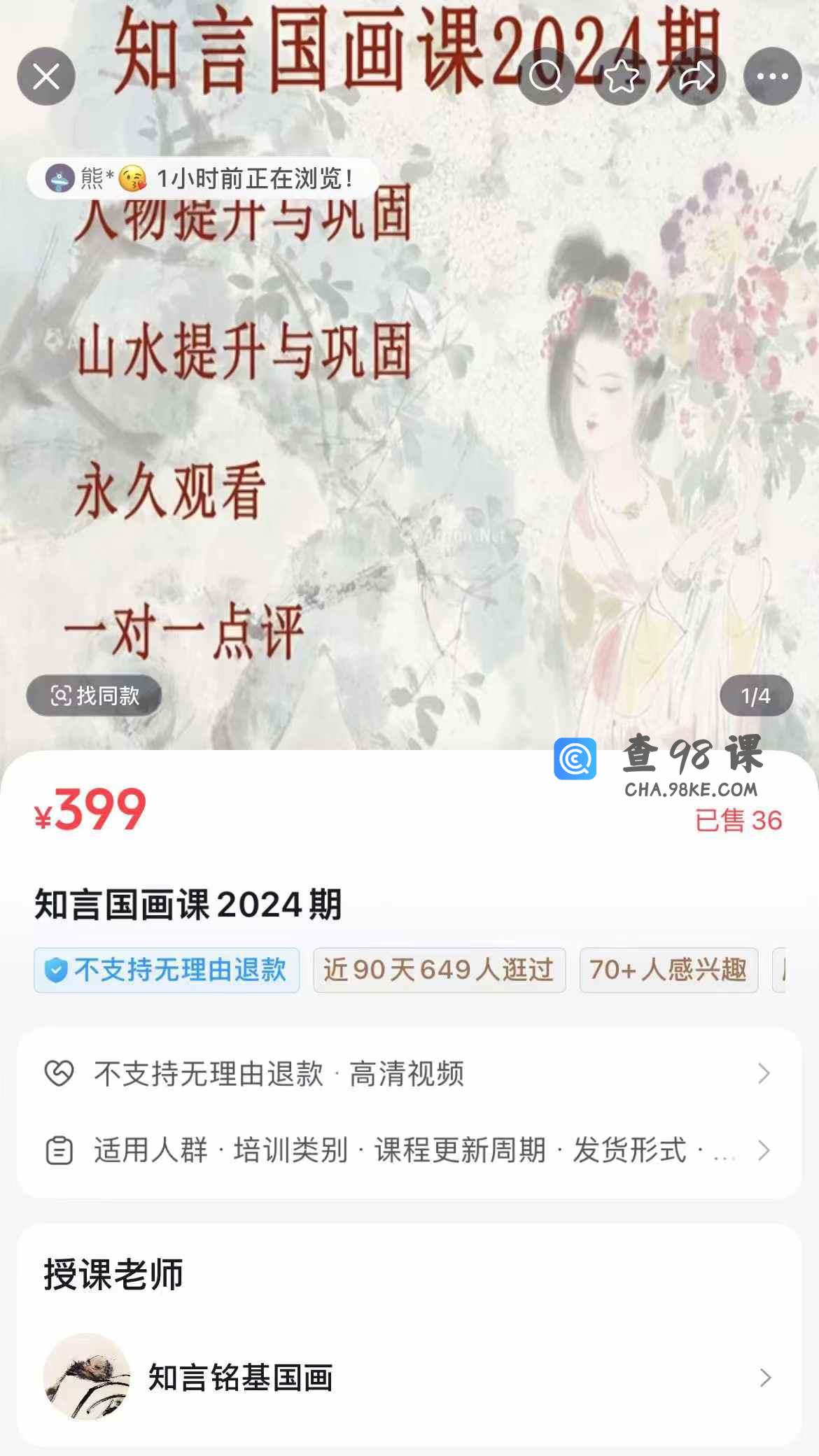Screen dimensions: 819x1456
Task: Tap the 近90天649人逛过 chip
Action: [x=439, y=970]
